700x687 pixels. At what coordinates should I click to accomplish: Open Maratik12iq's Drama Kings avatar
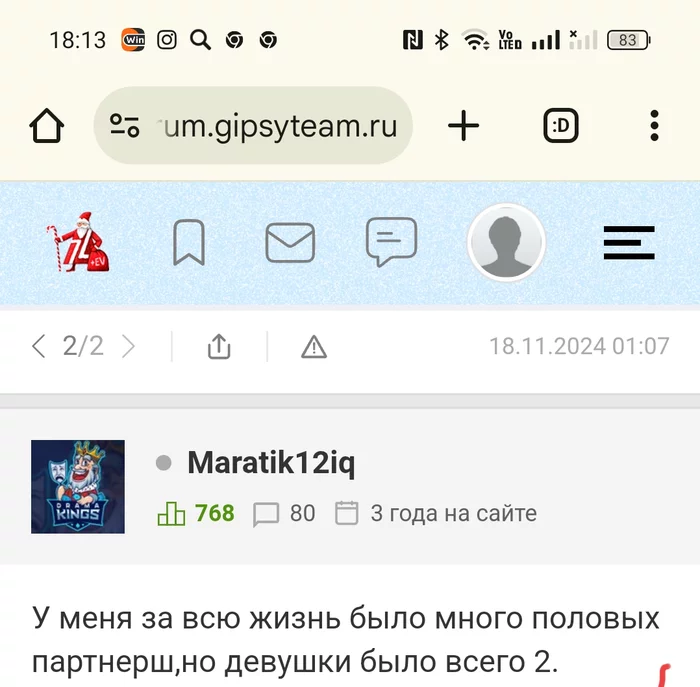pos(78,486)
